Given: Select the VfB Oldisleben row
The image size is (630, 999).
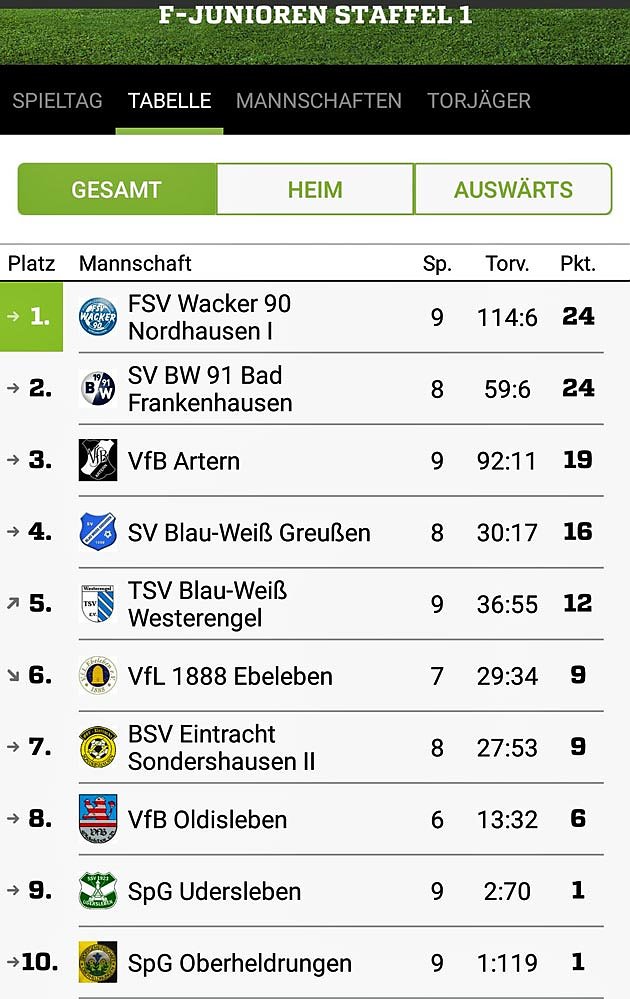Looking at the screenshot, I should click(207, 820).
